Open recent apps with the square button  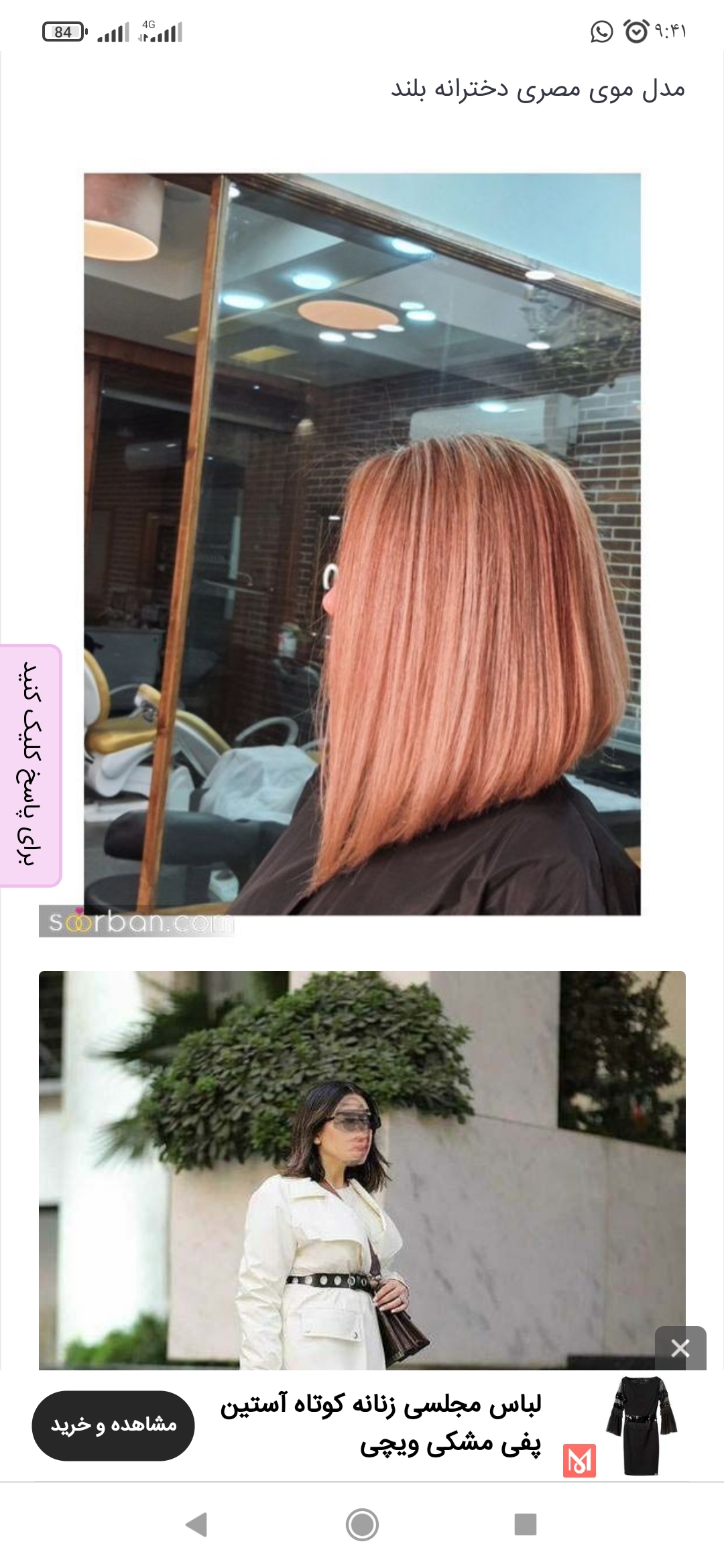tap(526, 1524)
